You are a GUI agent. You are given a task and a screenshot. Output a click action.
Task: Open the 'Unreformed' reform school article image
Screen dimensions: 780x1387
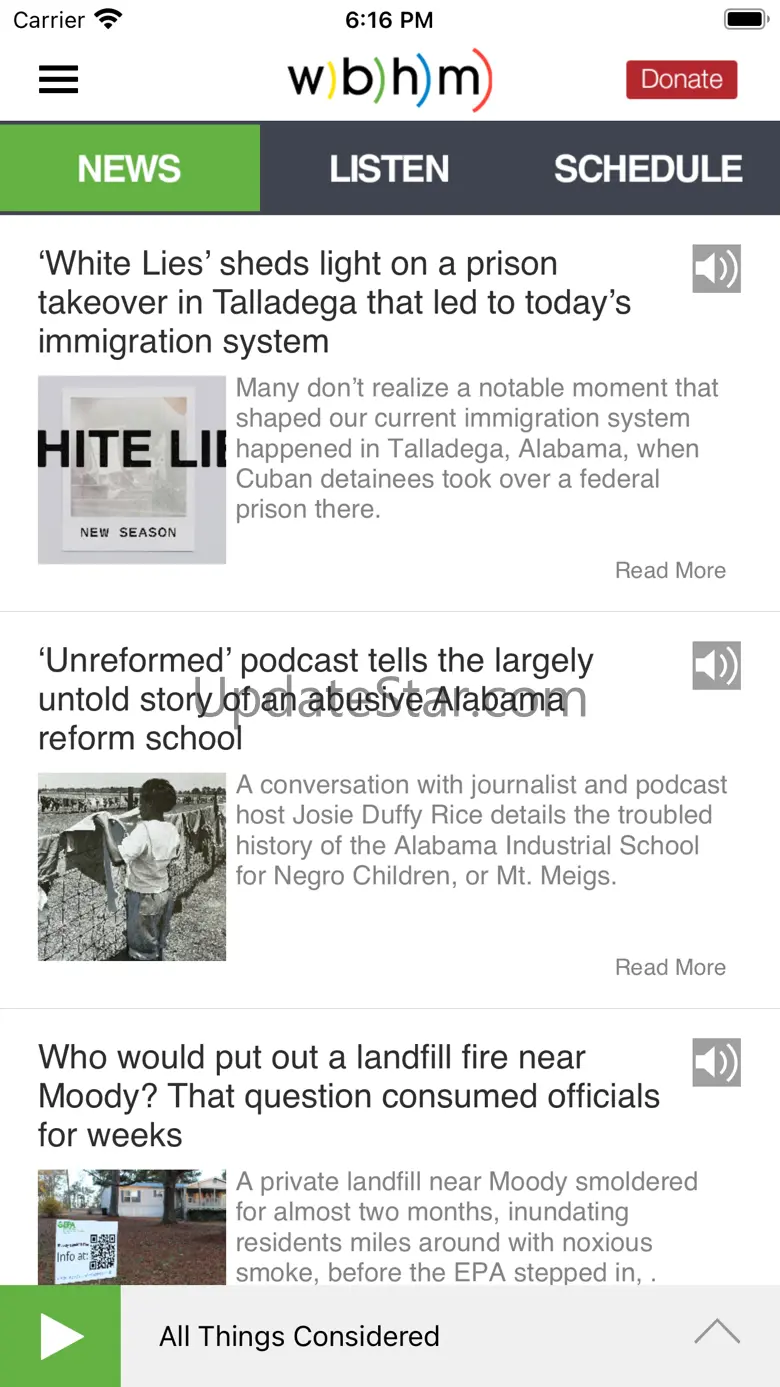[132, 867]
